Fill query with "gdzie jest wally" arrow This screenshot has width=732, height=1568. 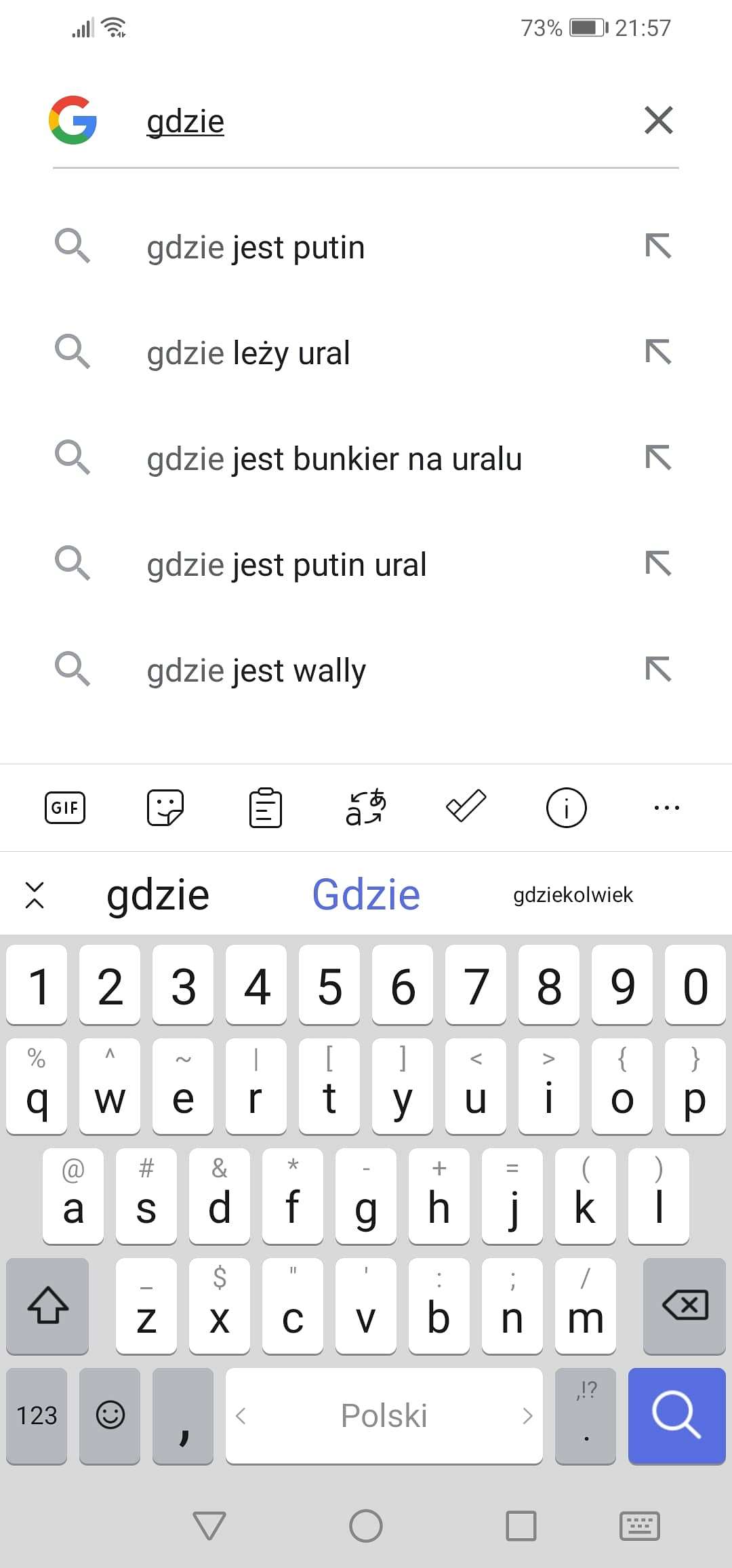tap(658, 669)
